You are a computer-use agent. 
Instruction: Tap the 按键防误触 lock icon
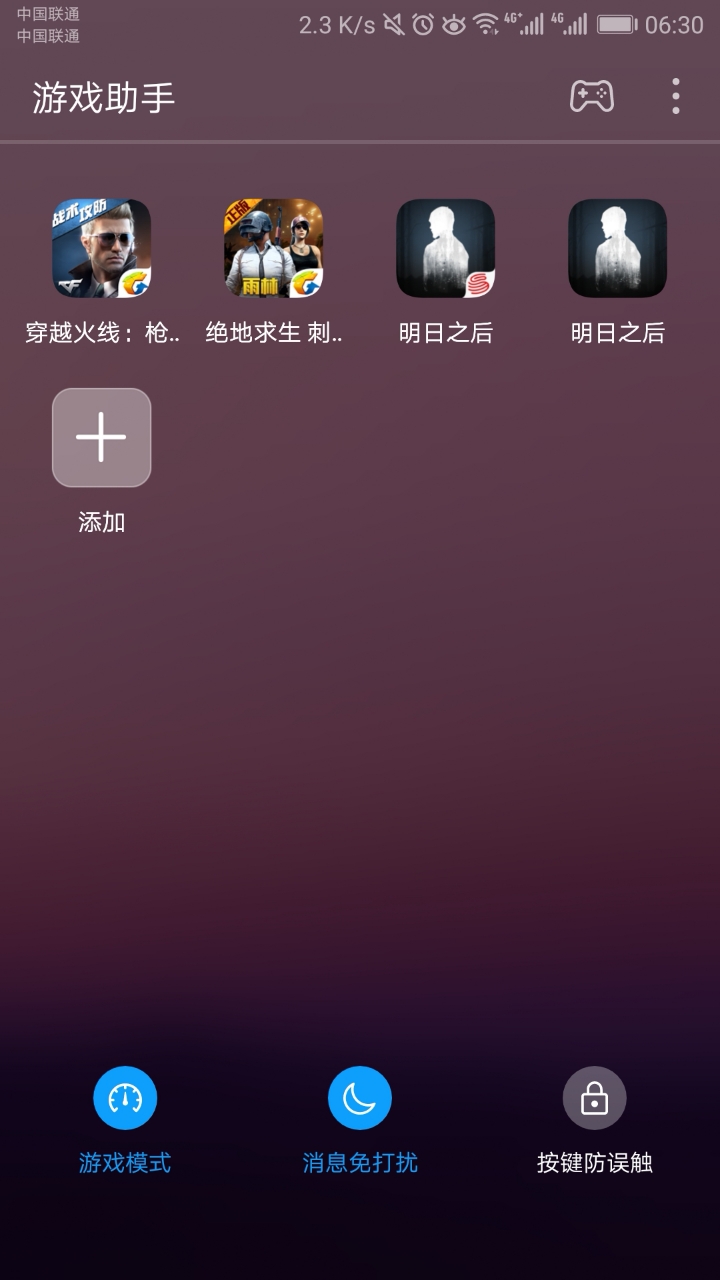tap(596, 1097)
